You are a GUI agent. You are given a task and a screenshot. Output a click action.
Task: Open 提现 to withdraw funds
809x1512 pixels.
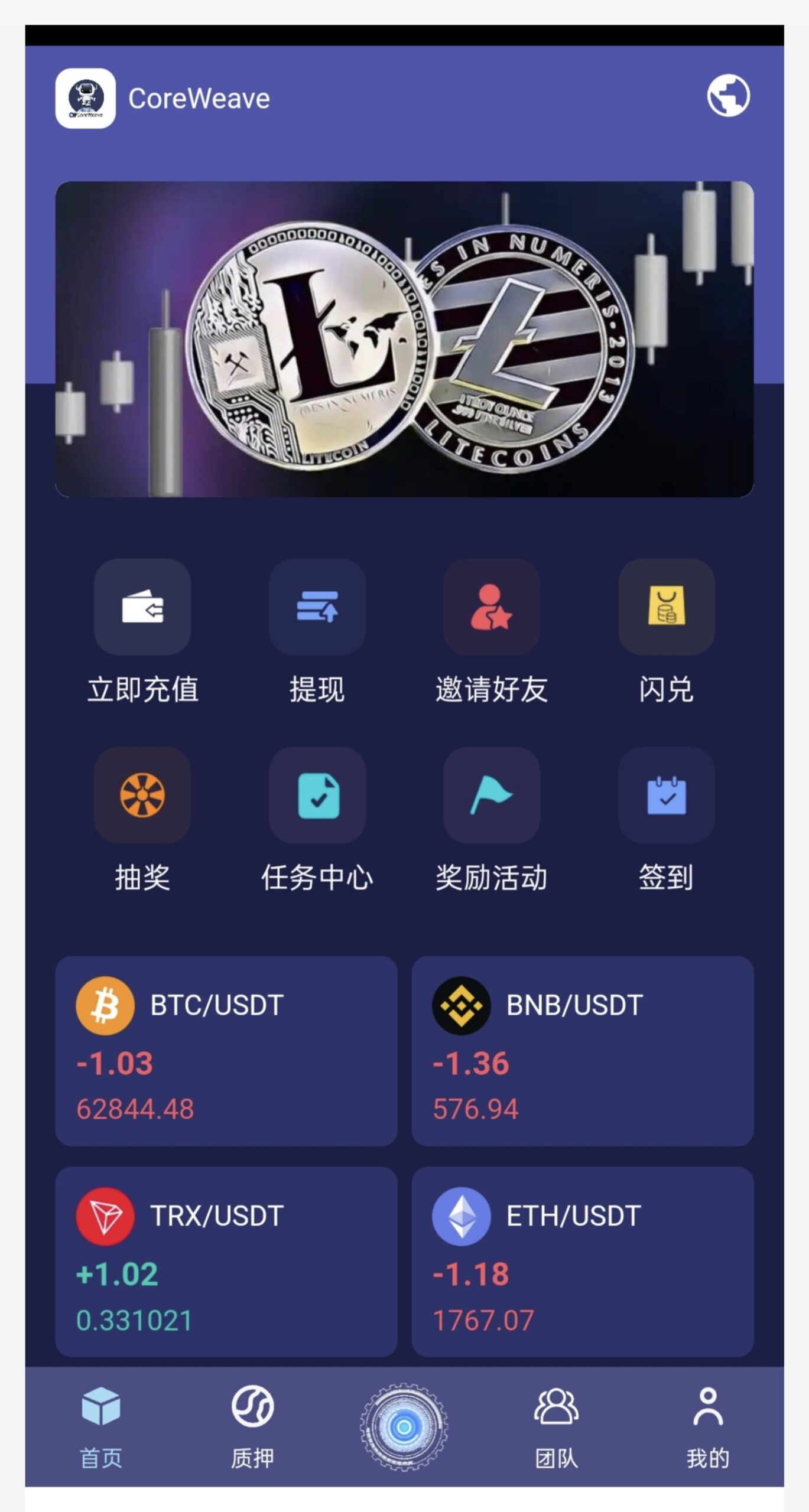[x=317, y=631]
